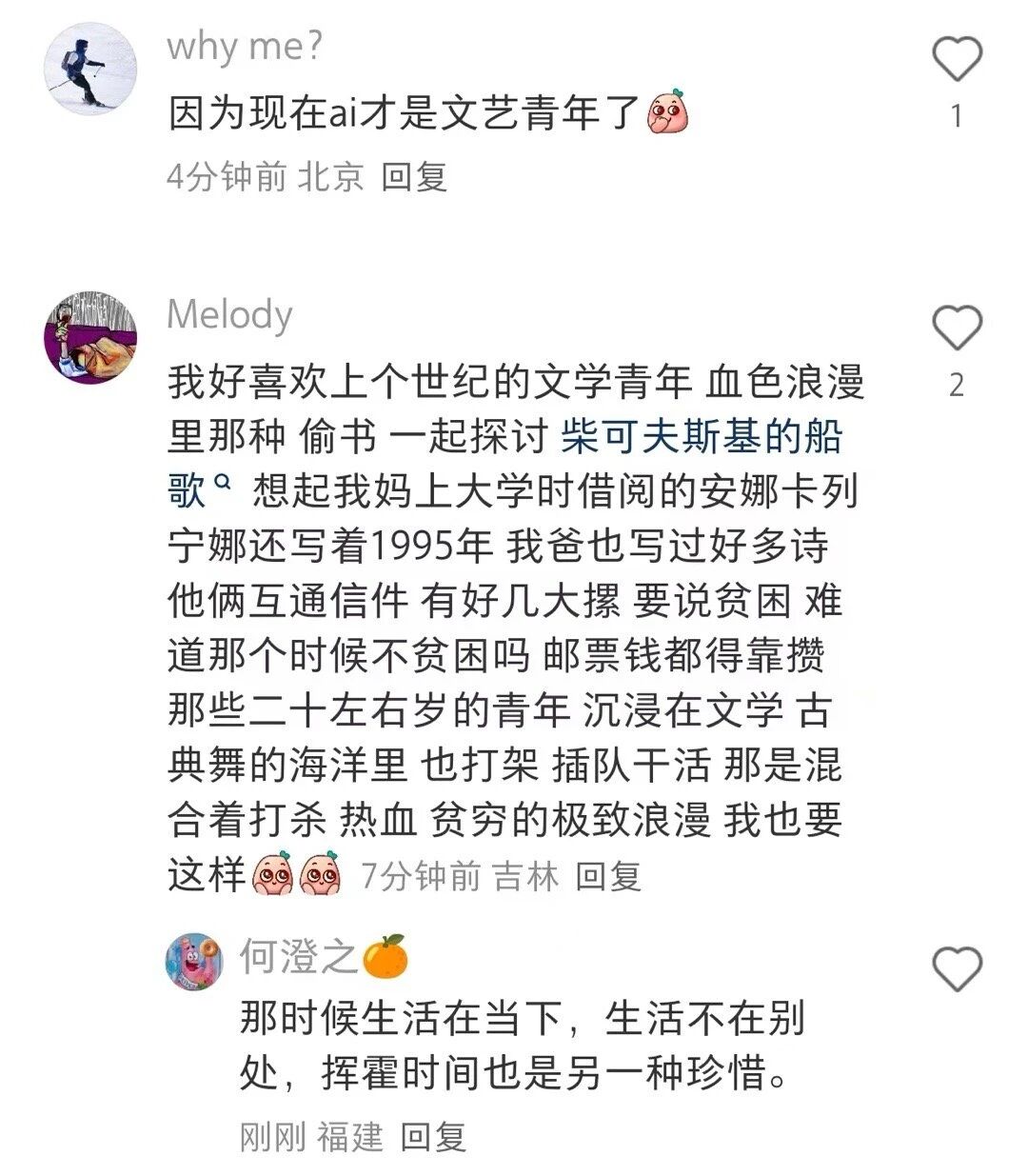Image resolution: width=1028 pixels, height=1176 pixels.
Task: Reply to why me?'s comment
Action: tap(414, 177)
